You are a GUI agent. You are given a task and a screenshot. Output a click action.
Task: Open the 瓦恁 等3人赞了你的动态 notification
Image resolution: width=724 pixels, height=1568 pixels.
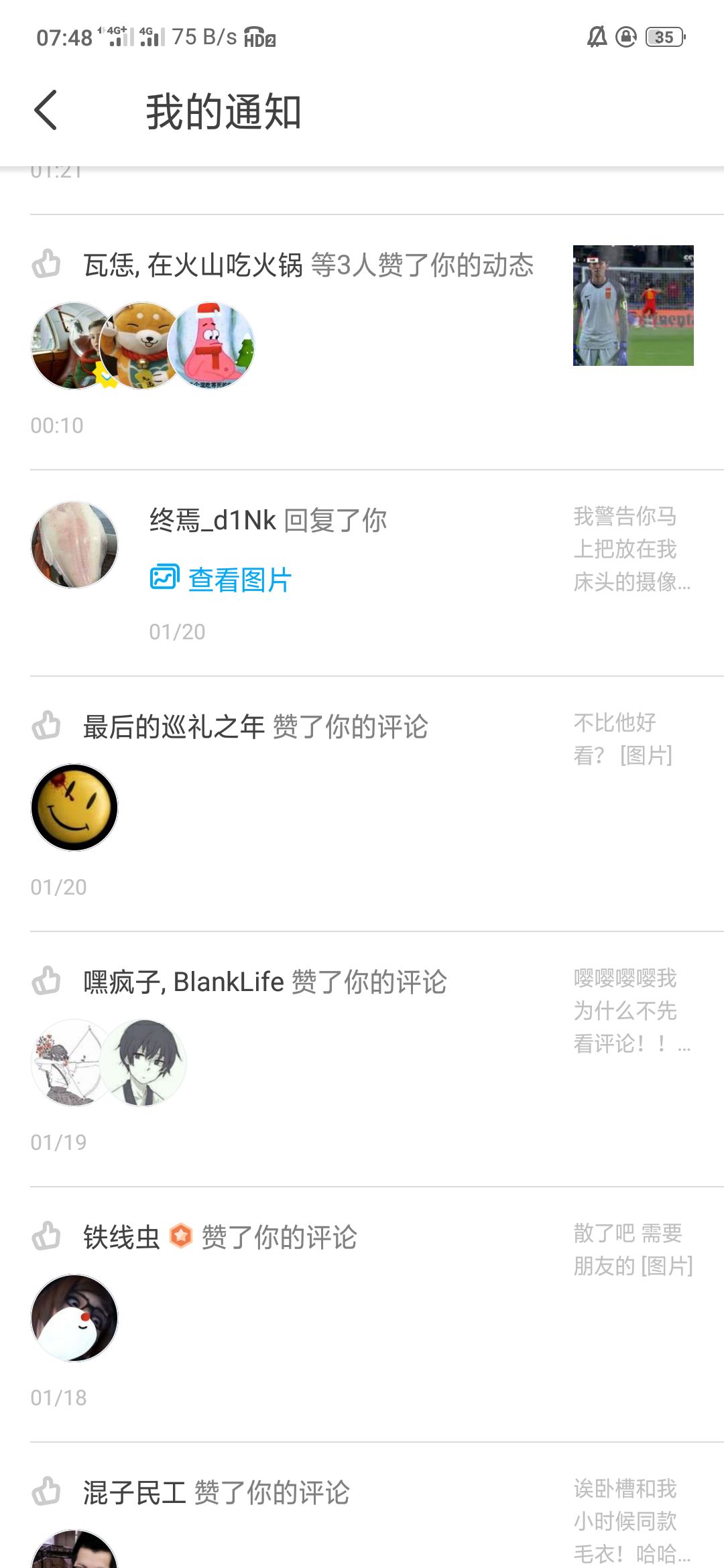308,265
